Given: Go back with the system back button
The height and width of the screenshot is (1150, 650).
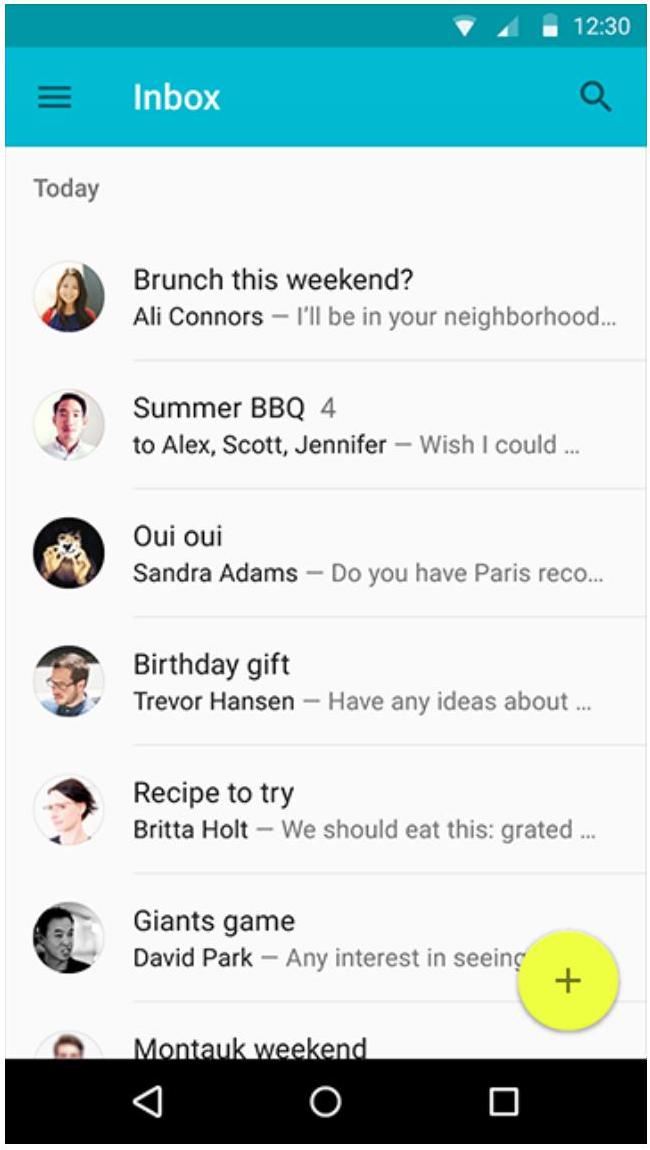Looking at the screenshot, I should click(148, 1102).
